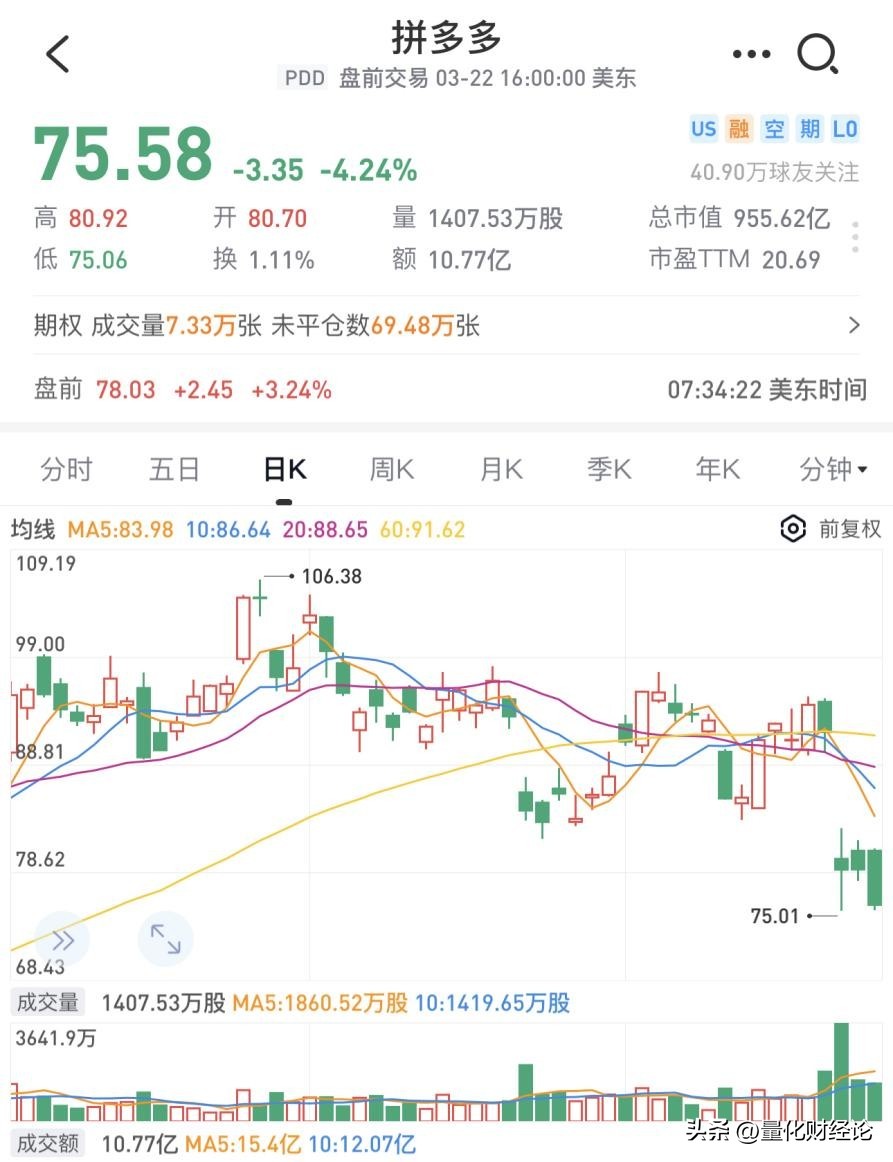This screenshot has width=893, height=1162.
Task: Switch to the 分时 intraday tab
Action: 66,469
